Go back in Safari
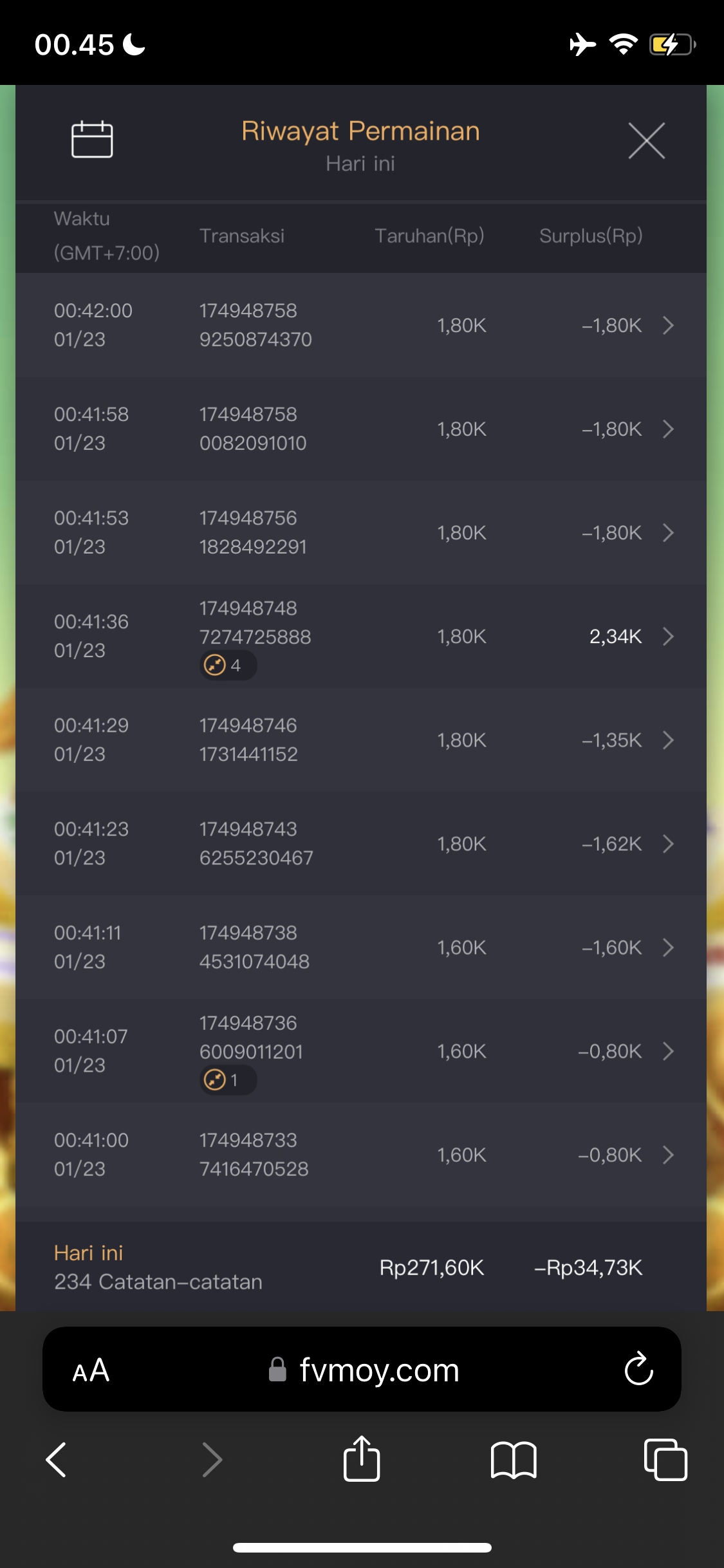The width and height of the screenshot is (724, 1568). pos(57,1459)
